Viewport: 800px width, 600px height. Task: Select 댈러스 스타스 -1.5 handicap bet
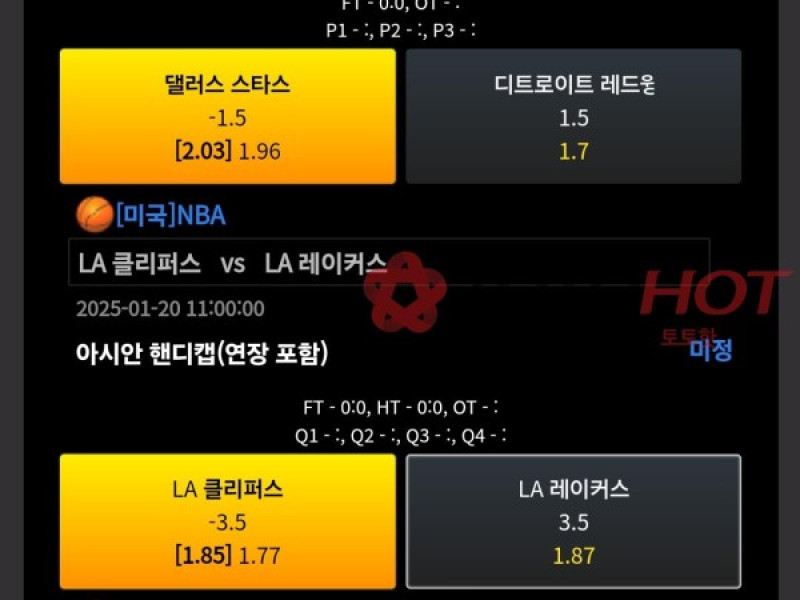tap(228, 117)
